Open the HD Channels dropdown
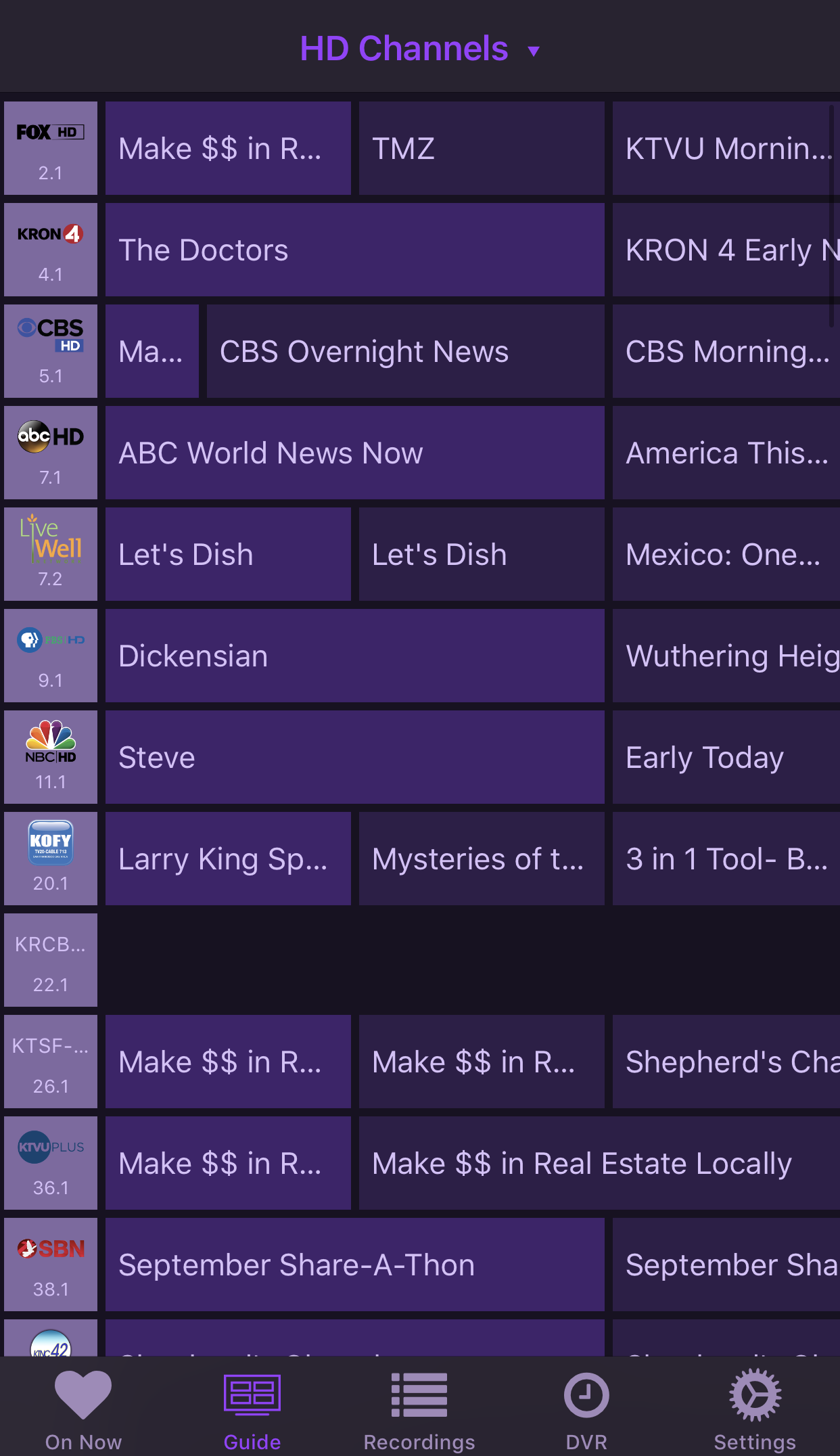The height and width of the screenshot is (1456, 840). tap(419, 48)
